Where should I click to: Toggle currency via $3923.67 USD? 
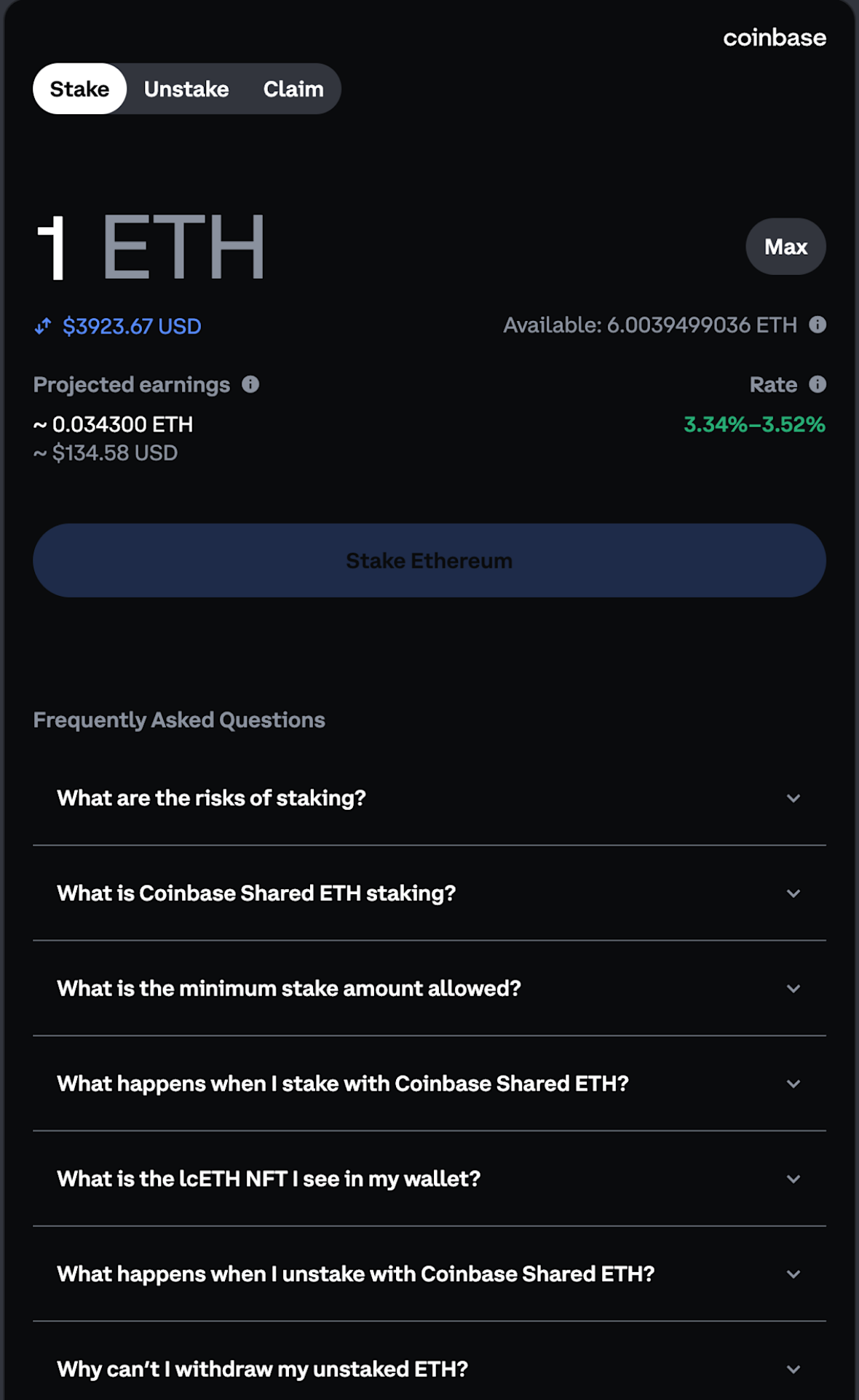point(119,326)
